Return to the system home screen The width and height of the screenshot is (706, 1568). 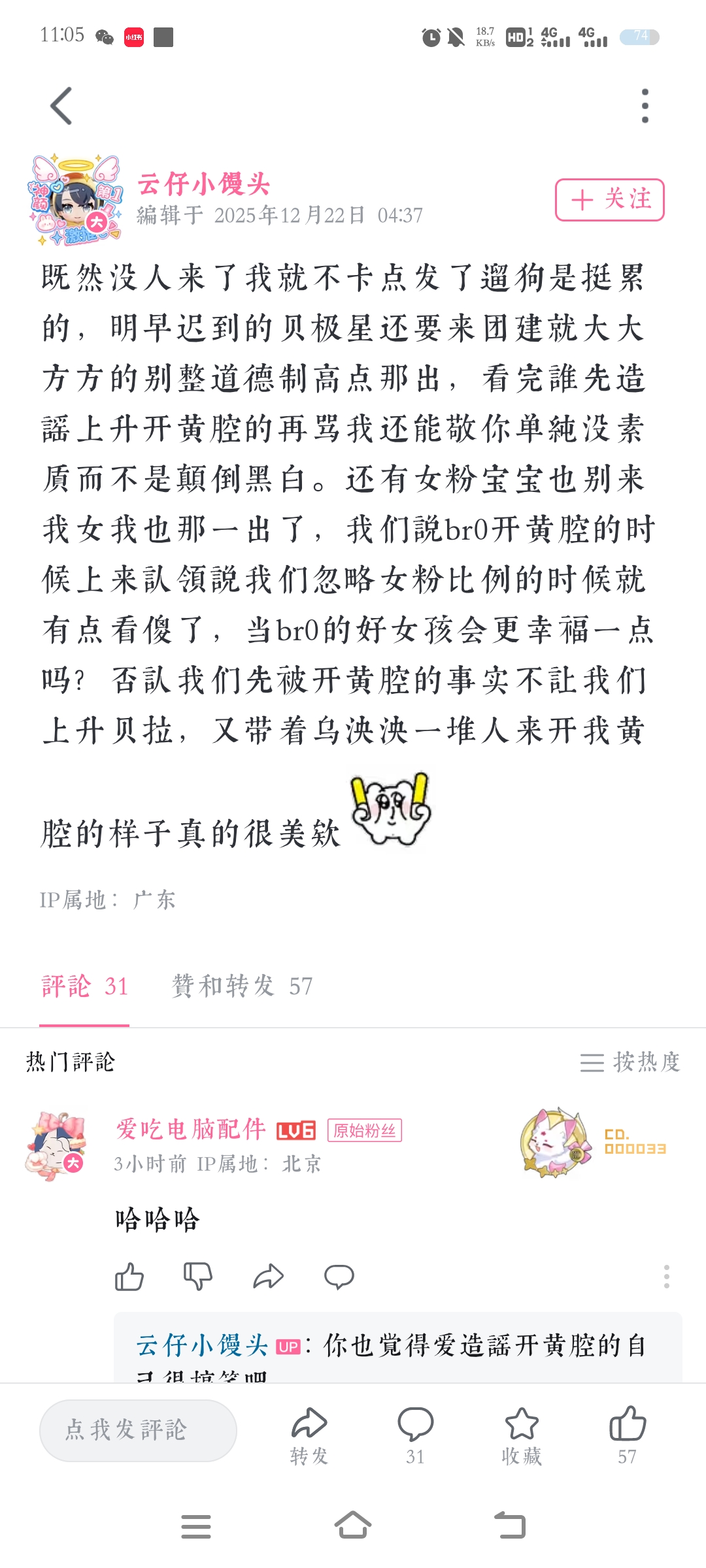[x=353, y=1527]
